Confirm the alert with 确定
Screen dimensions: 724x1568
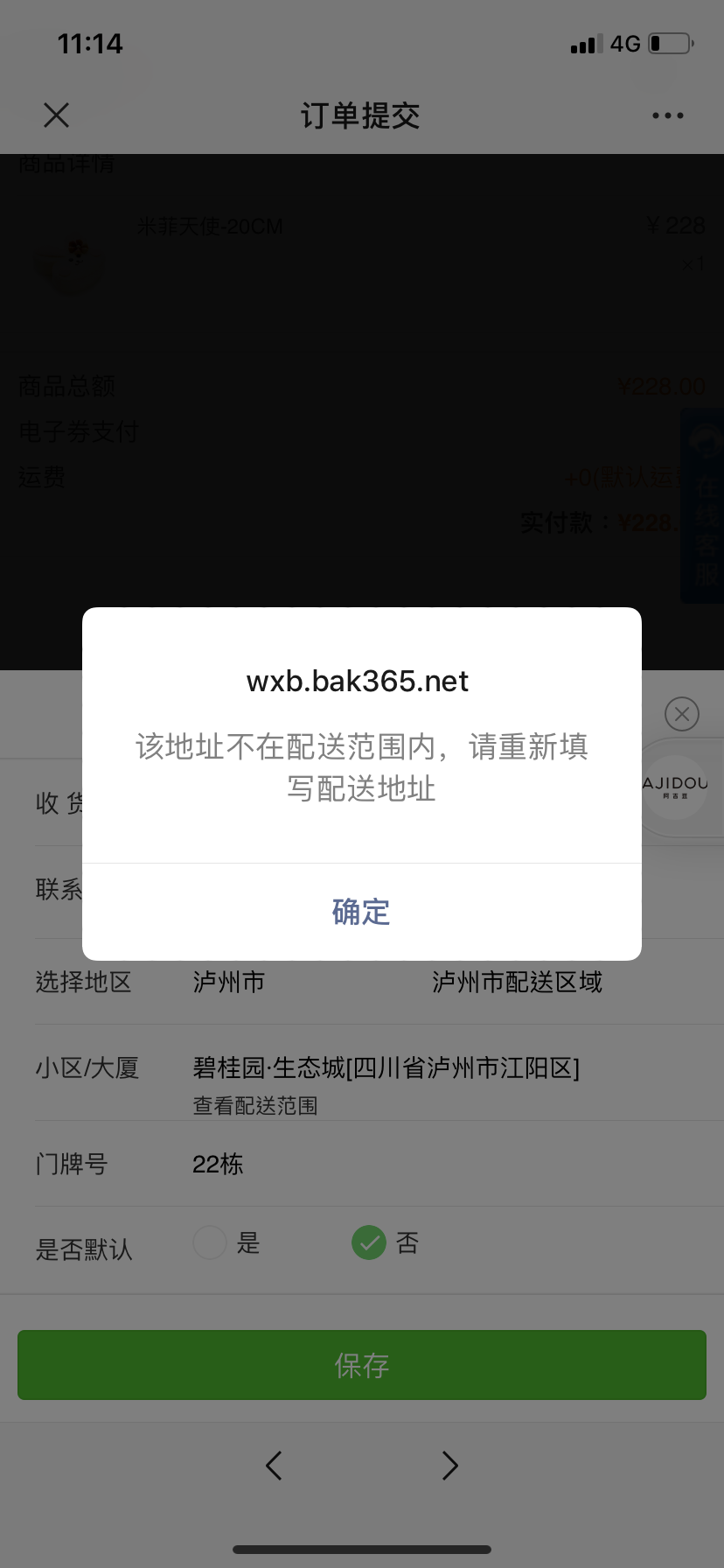[x=361, y=912]
